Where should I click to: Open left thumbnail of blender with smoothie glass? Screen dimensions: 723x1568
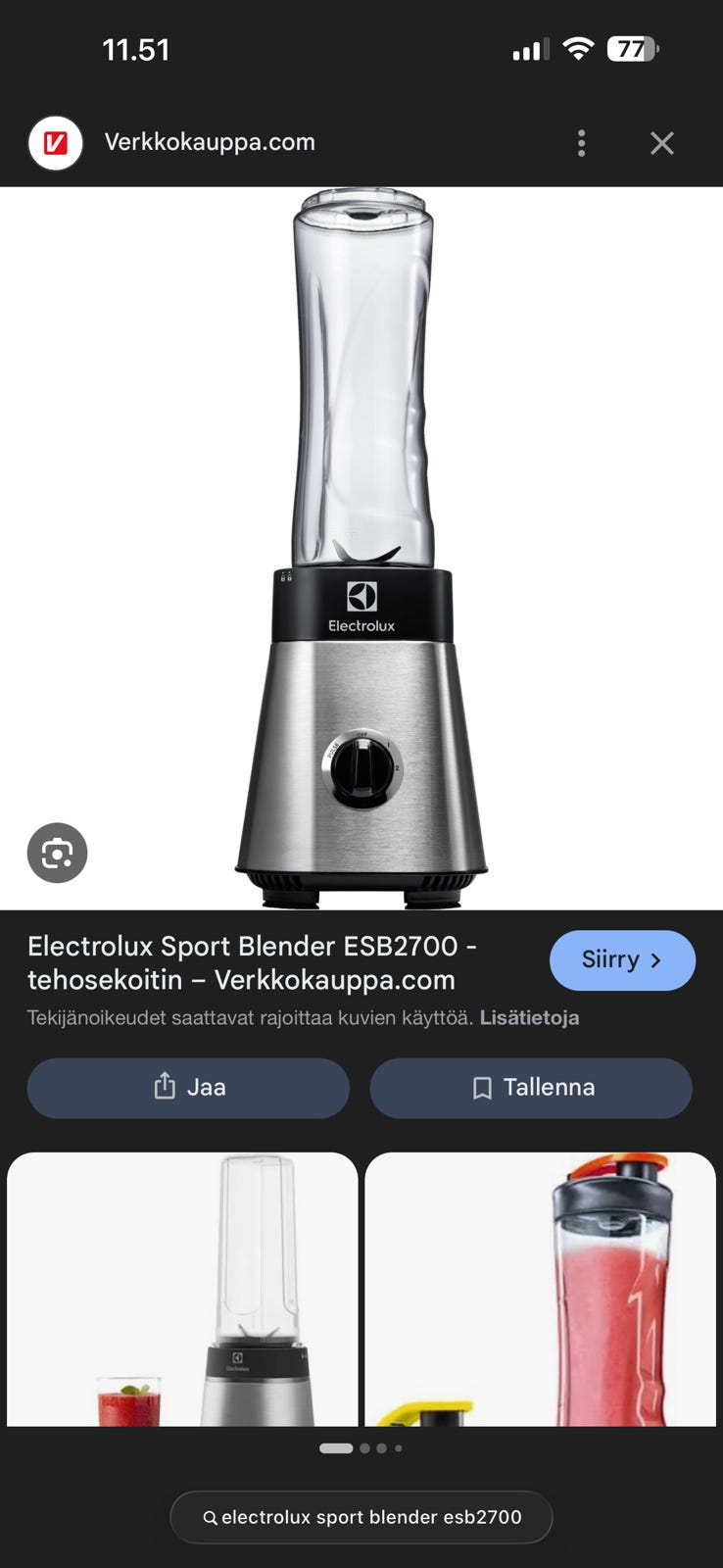(x=182, y=1289)
